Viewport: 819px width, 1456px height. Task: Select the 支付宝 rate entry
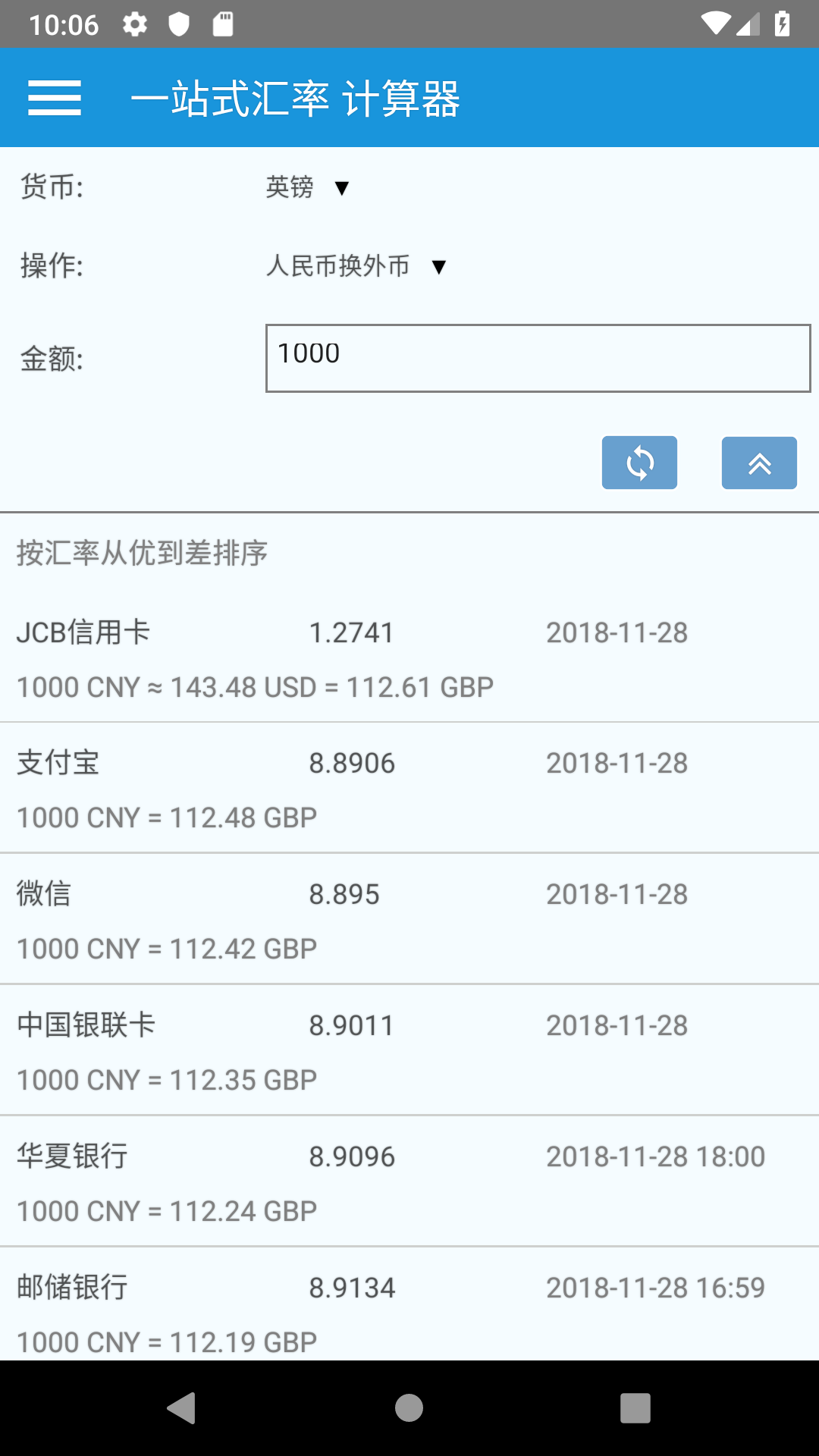point(409,788)
